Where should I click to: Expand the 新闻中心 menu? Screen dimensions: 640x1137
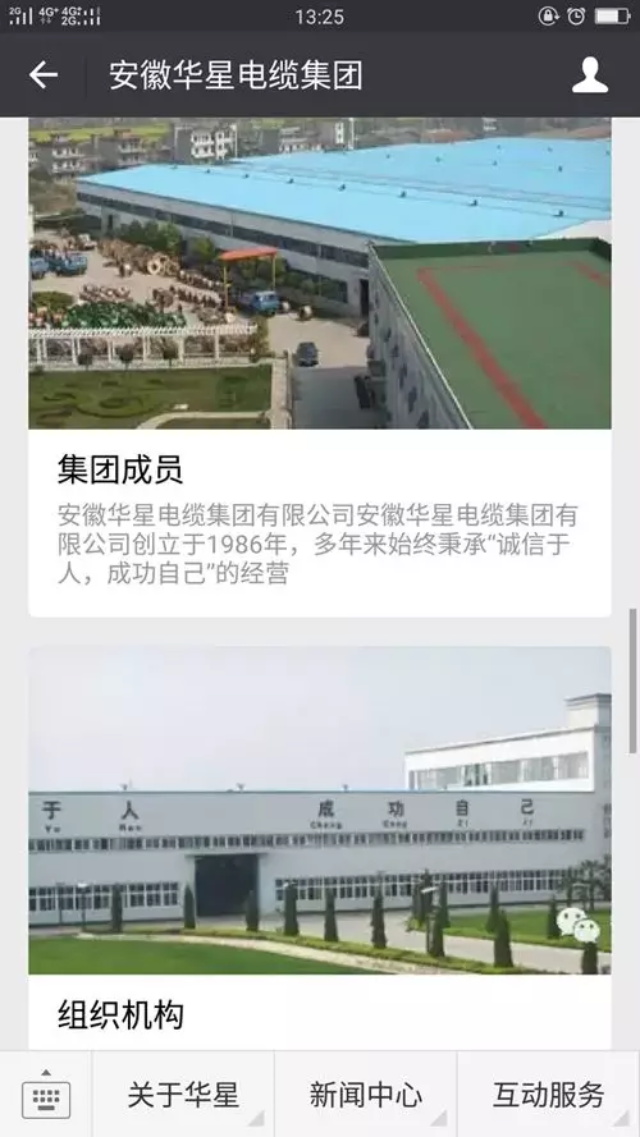coord(366,1095)
